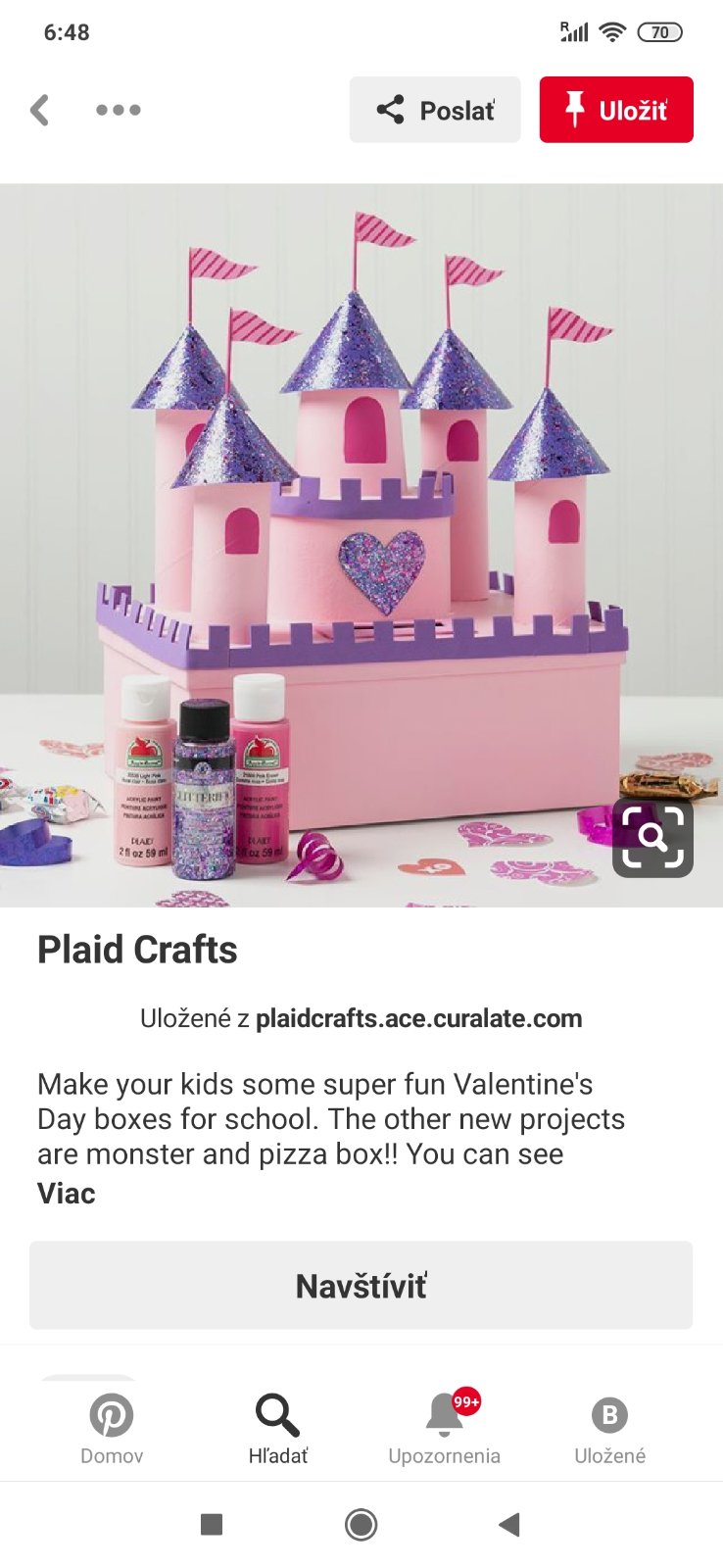Open the Upozornenia notifications tab
The height and width of the screenshot is (1568, 723).
444,1429
